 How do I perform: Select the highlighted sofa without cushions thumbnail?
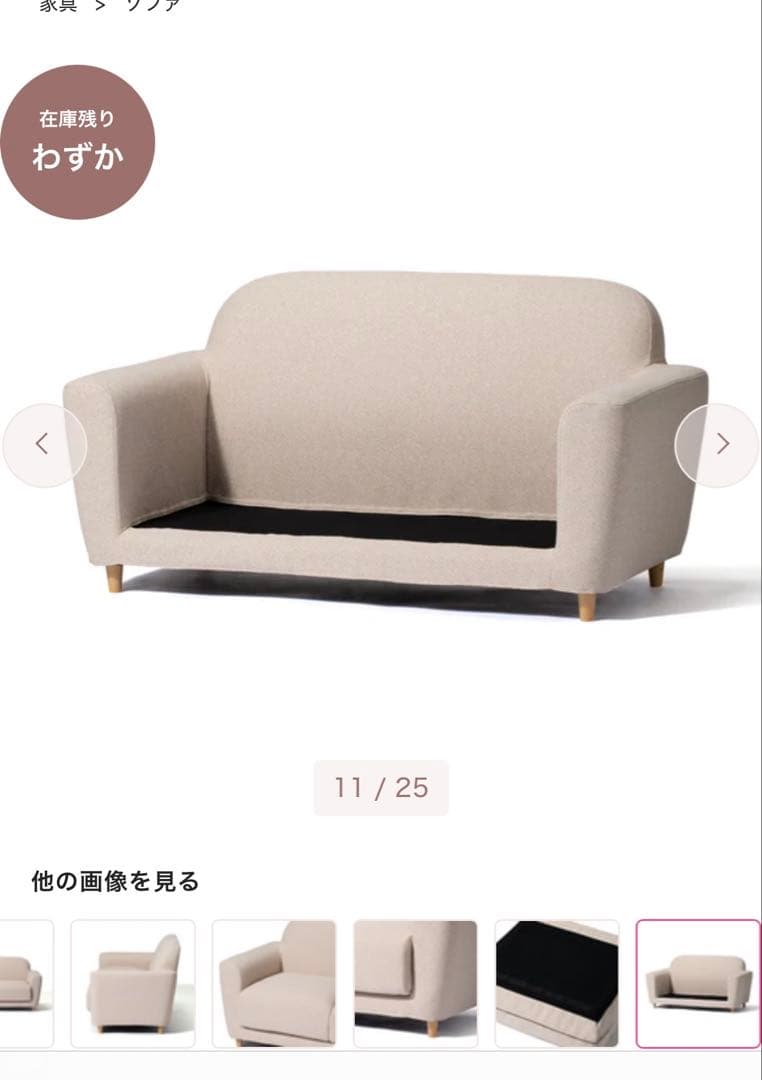coord(698,983)
